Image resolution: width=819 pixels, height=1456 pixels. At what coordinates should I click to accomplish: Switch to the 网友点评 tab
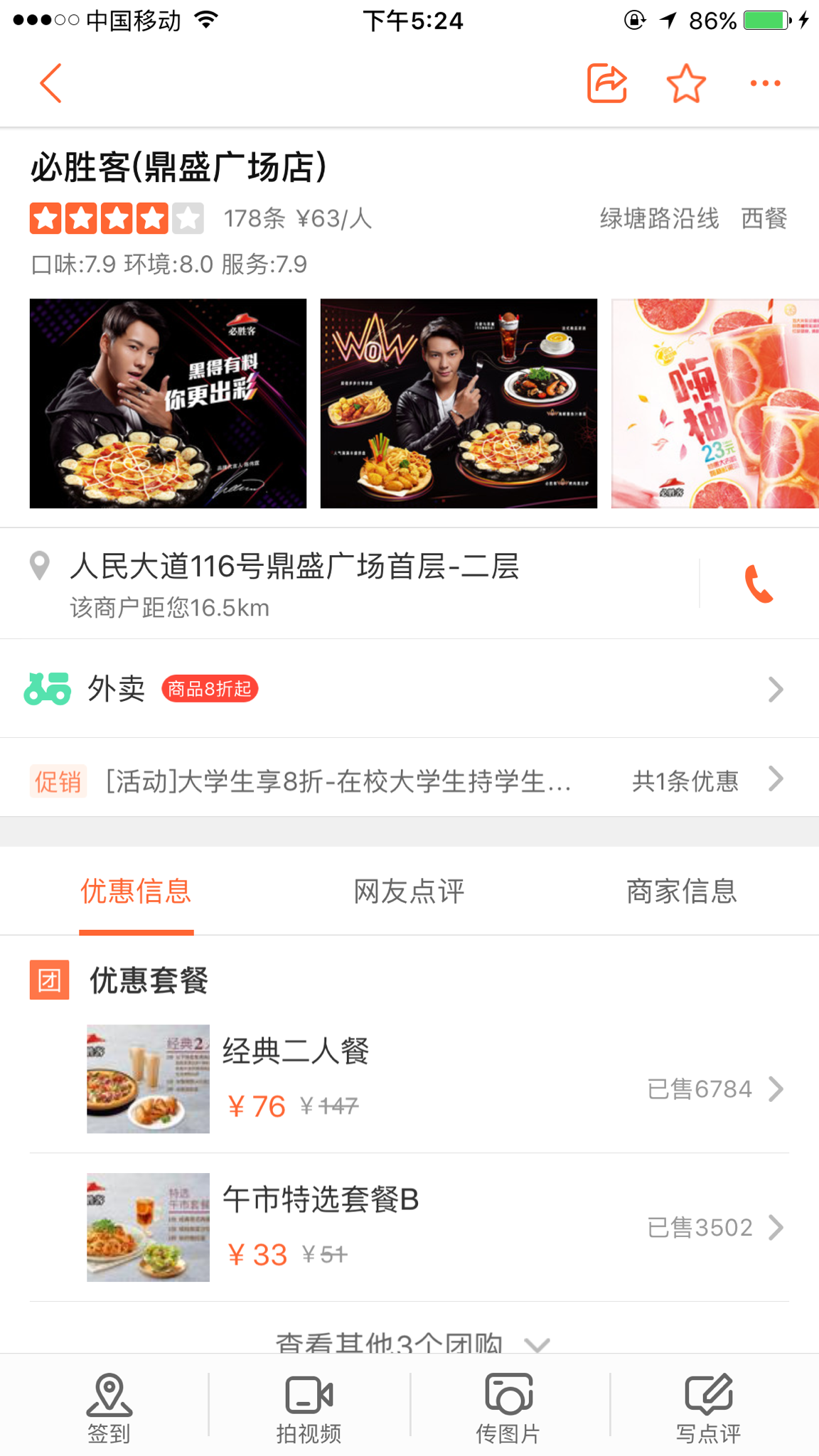click(x=409, y=892)
